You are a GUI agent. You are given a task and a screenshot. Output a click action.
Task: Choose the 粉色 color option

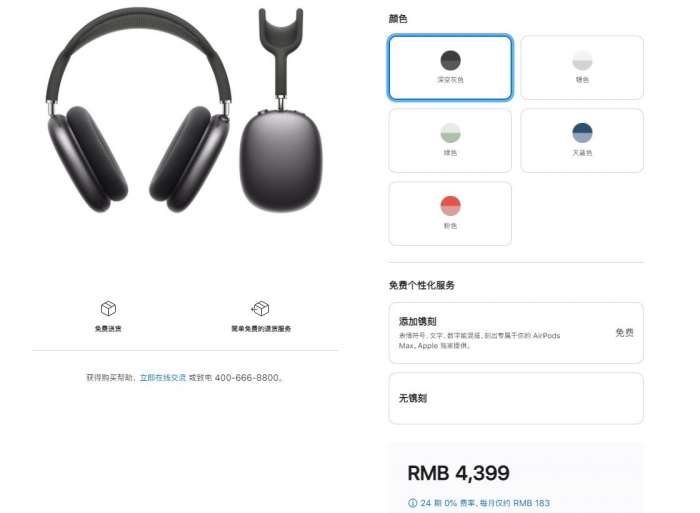coord(450,213)
